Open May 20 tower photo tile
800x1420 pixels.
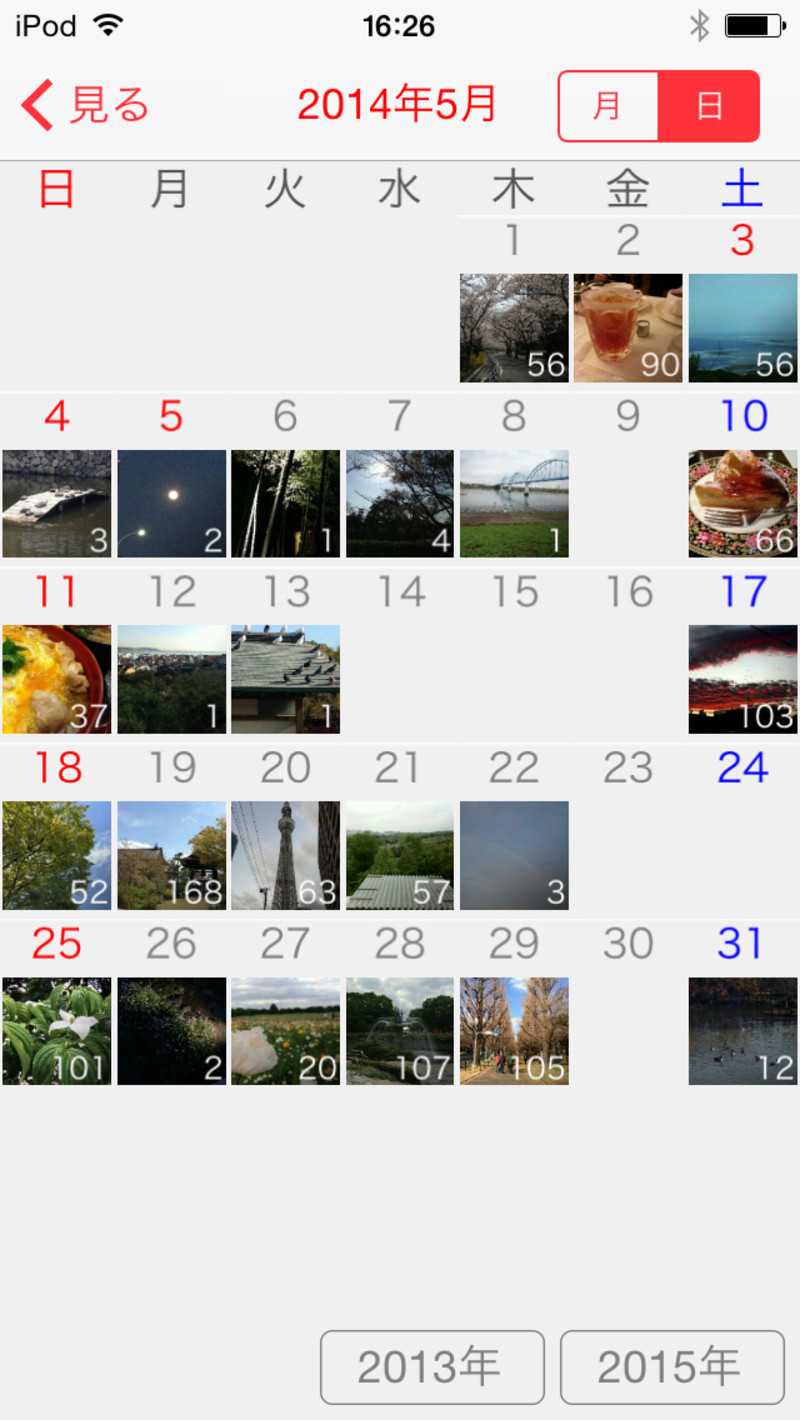click(285, 855)
